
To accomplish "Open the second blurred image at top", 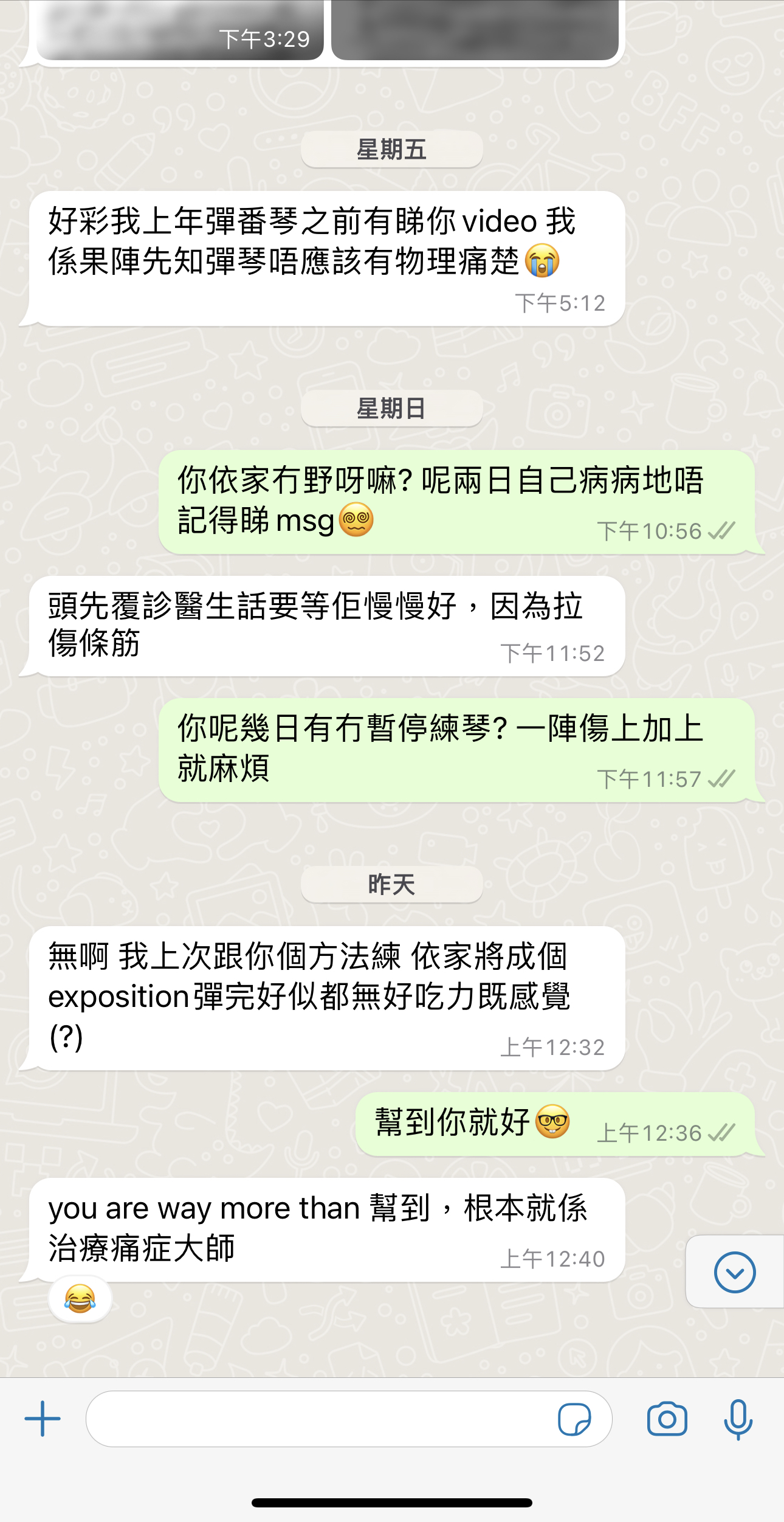I will pyautogui.click(x=474, y=29).
